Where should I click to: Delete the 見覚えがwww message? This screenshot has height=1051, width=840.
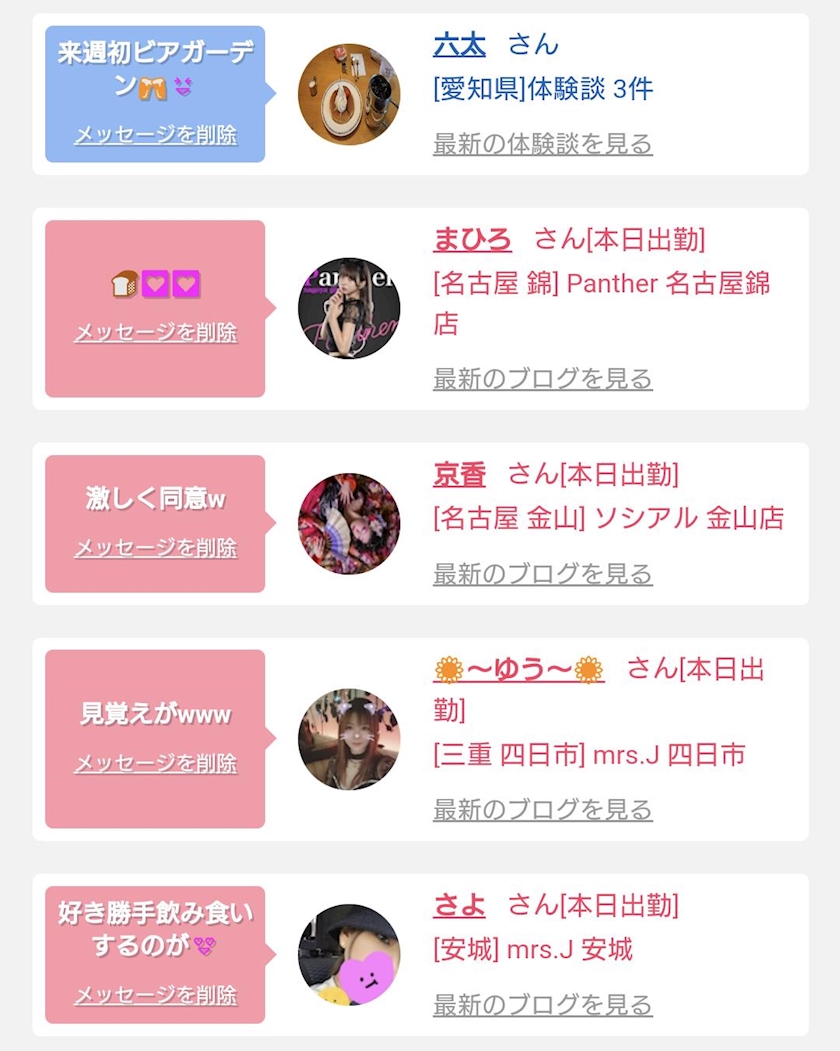pyautogui.click(x=156, y=763)
